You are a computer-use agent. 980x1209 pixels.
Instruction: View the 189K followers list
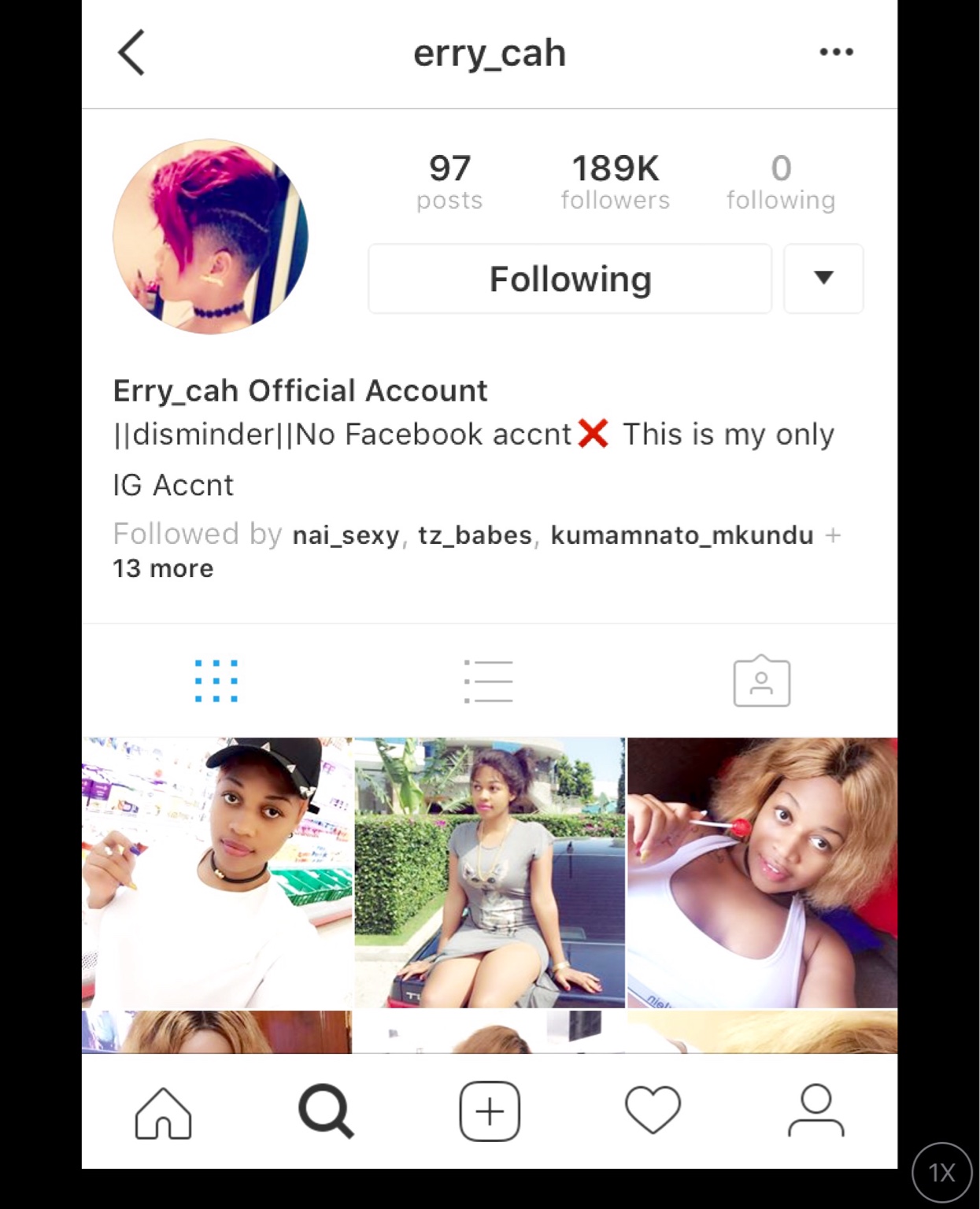coord(615,182)
